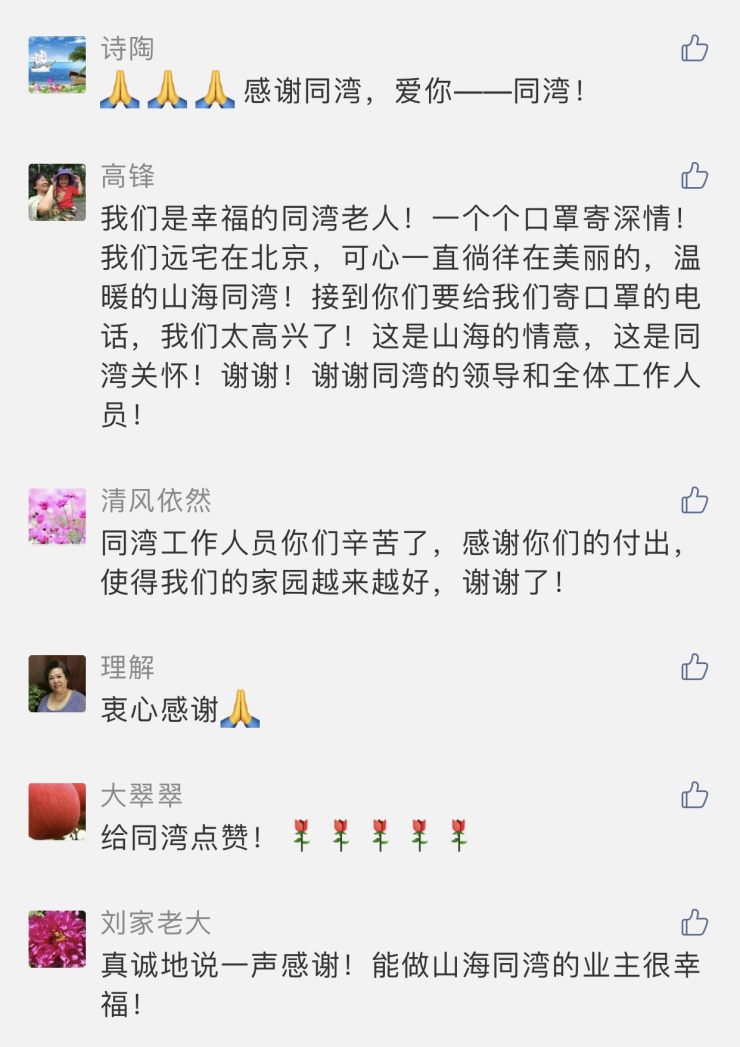Like 刘家老大's comment
Screen dimensions: 740x1047
694,922
